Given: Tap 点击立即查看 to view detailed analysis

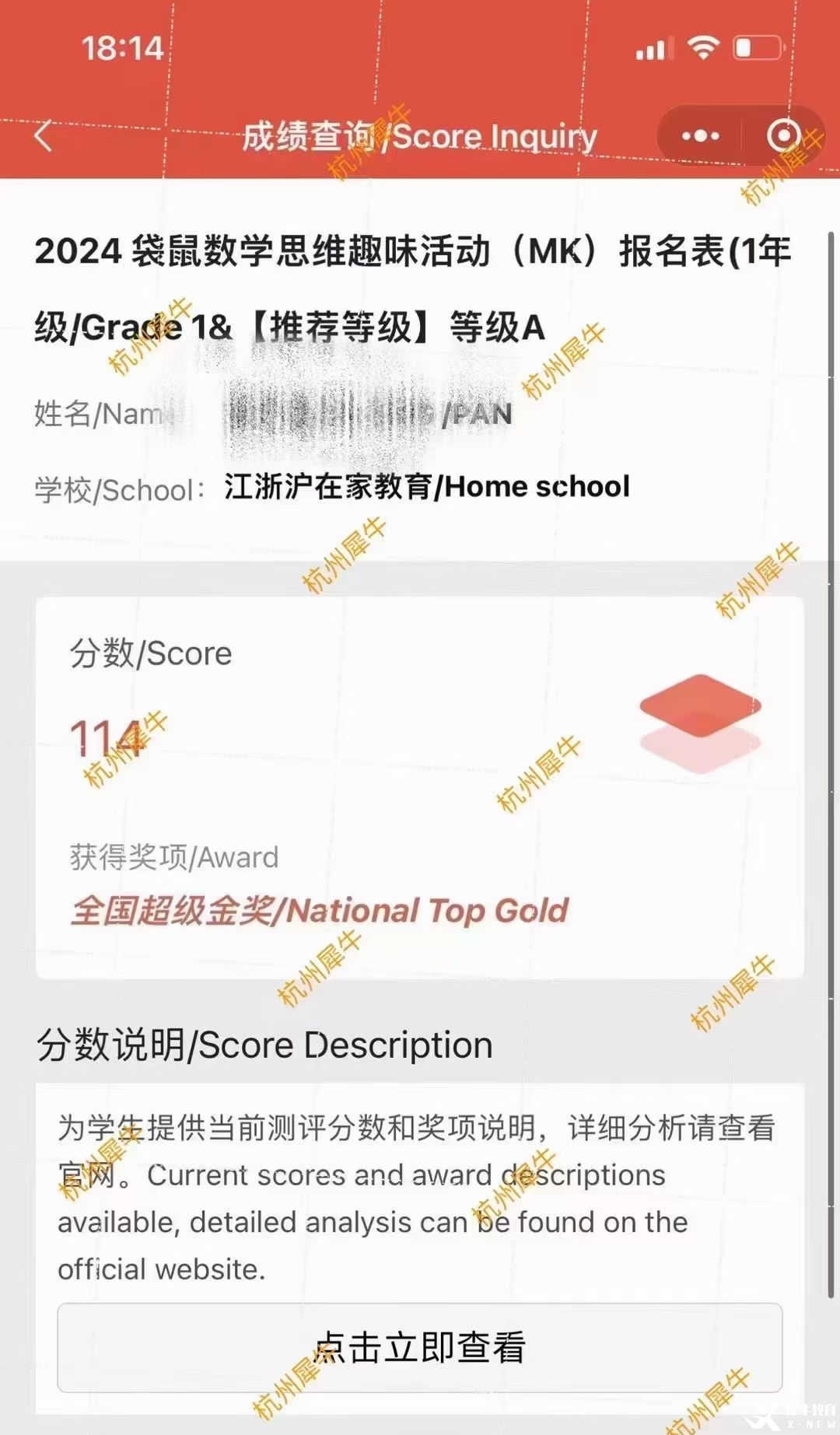Looking at the screenshot, I should (x=420, y=1348).
